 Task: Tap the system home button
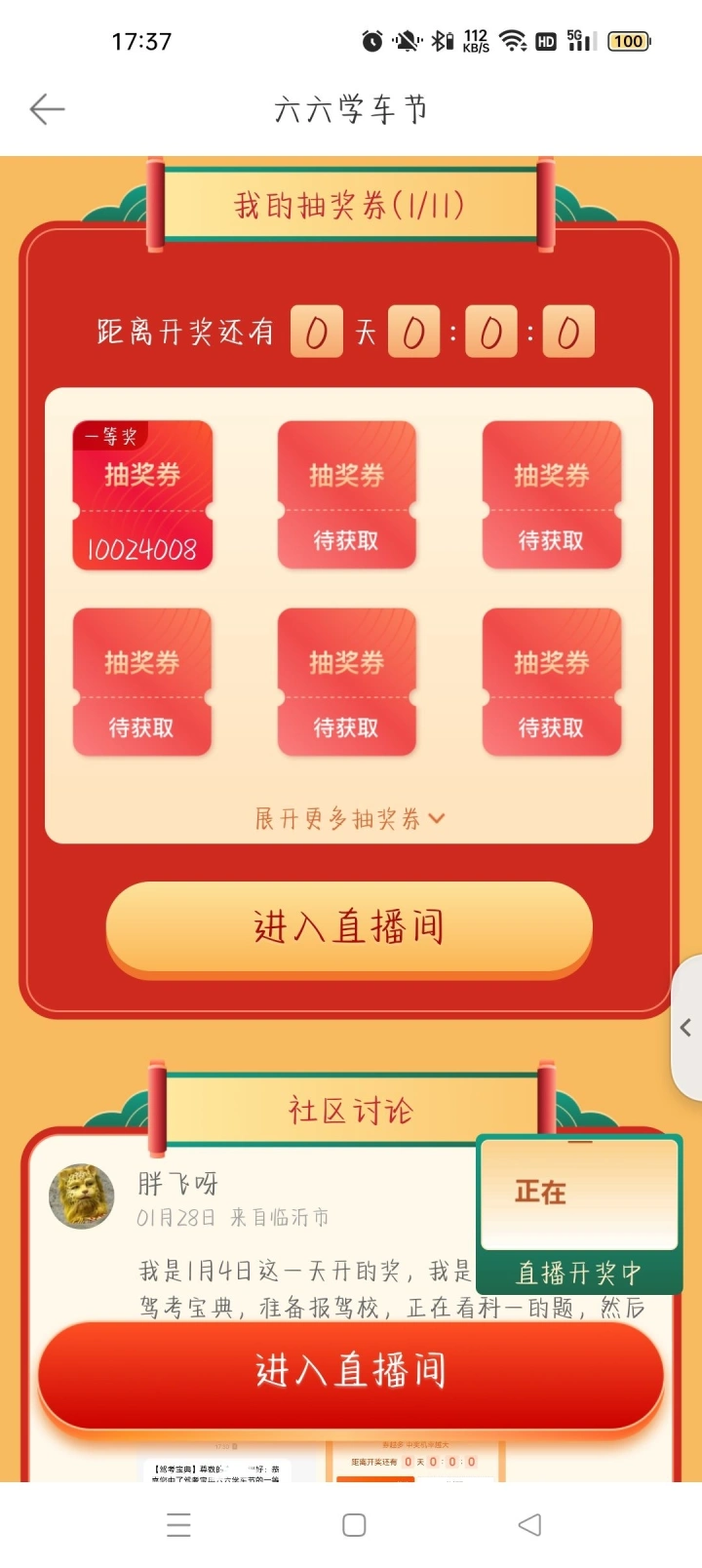[x=354, y=1525]
